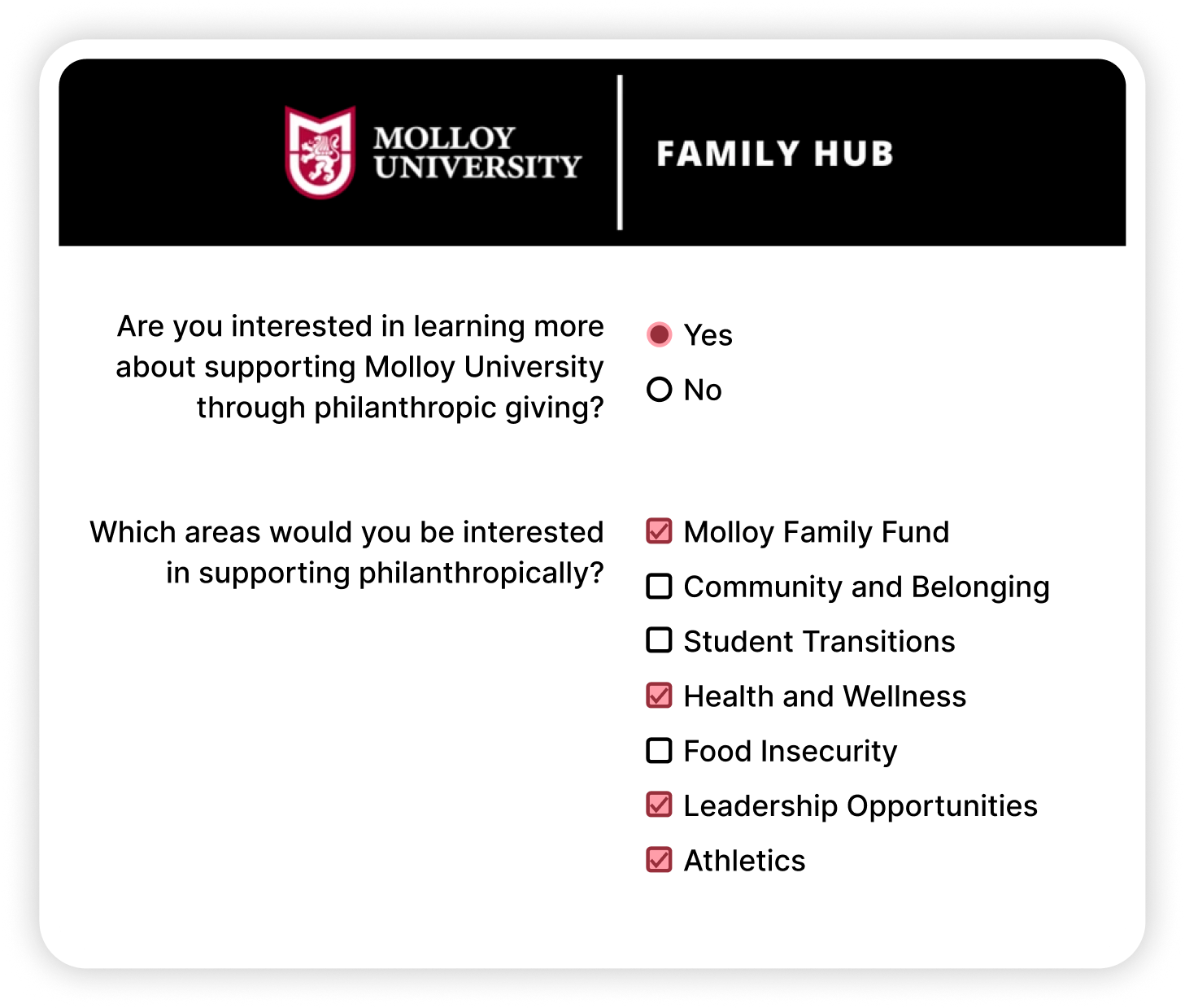Viewport: 1185px width, 1008px height.
Task: Choose No for philanthropic giving interest
Action: coord(659,390)
